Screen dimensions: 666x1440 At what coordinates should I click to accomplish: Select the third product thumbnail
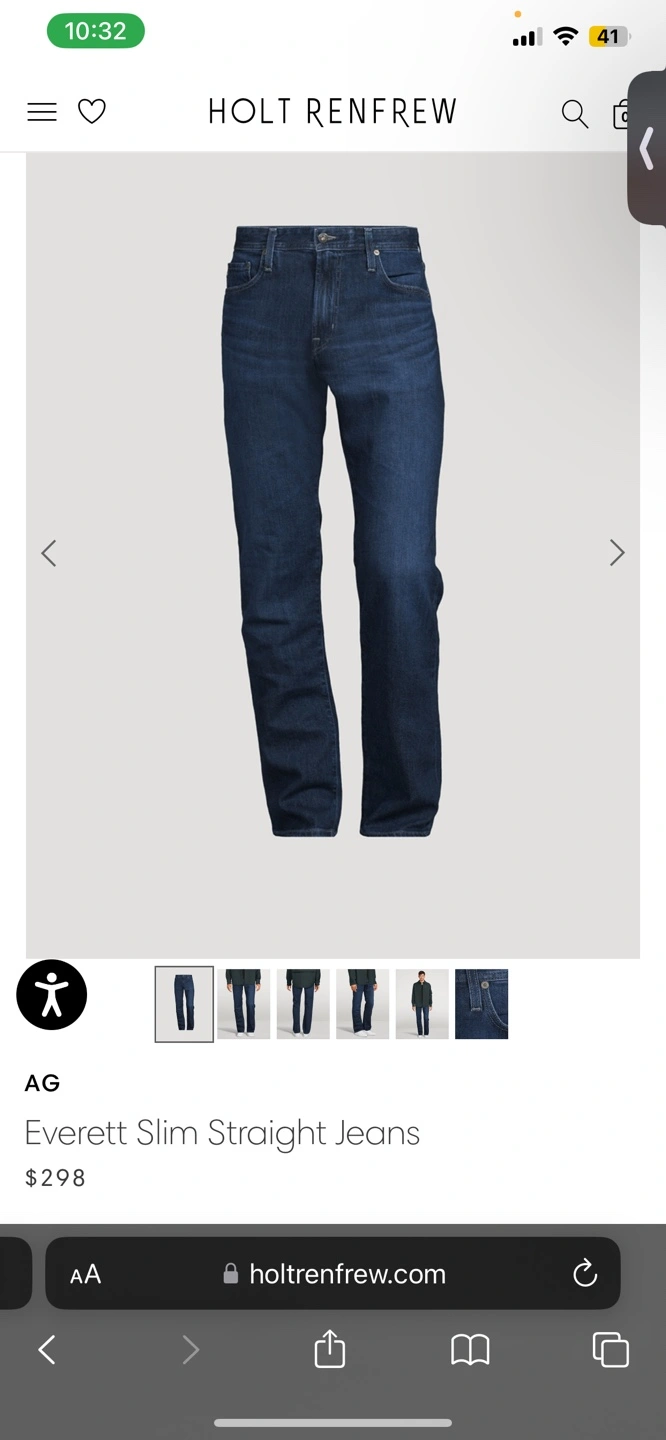pyautogui.click(x=303, y=1004)
